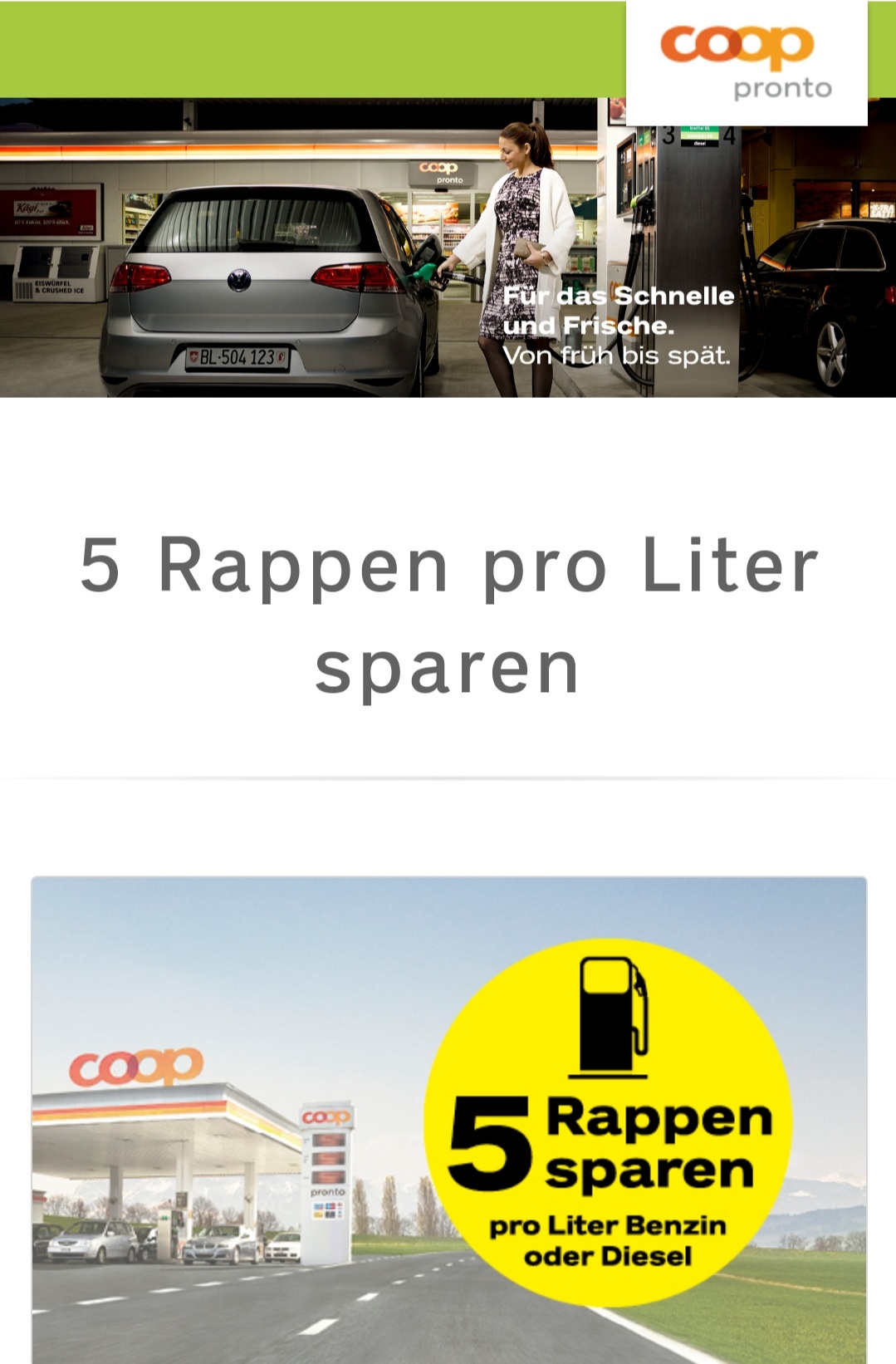Open the 5 Rappen sparen promo card
Screen dimensions: 896x1364
tap(448, 1120)
